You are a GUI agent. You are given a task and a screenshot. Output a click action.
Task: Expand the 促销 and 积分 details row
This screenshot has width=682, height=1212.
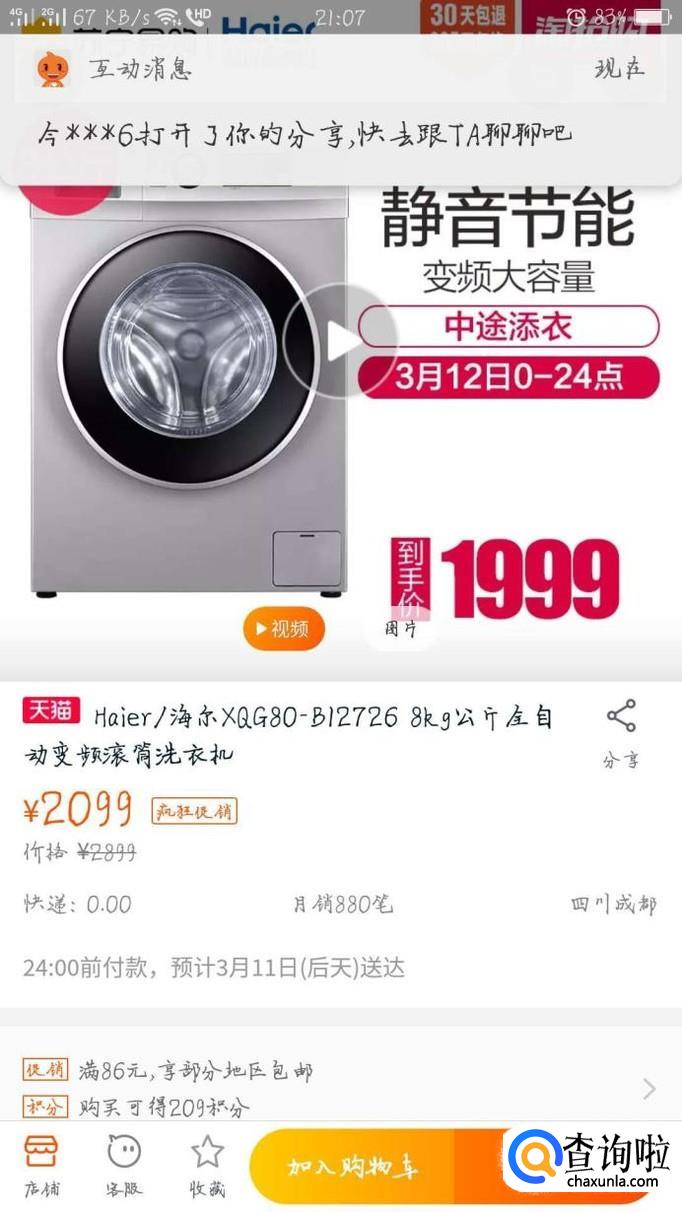(648, 1088)
